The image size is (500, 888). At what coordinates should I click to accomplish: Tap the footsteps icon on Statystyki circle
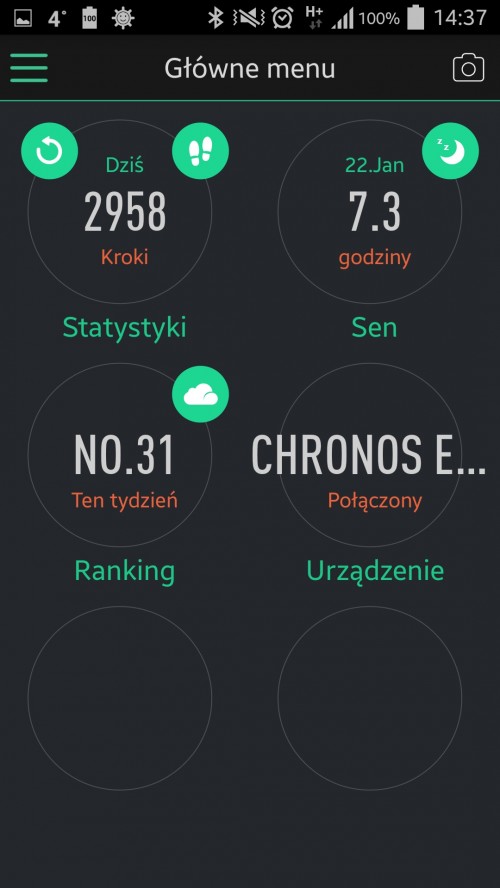click(x=200, y=151)
